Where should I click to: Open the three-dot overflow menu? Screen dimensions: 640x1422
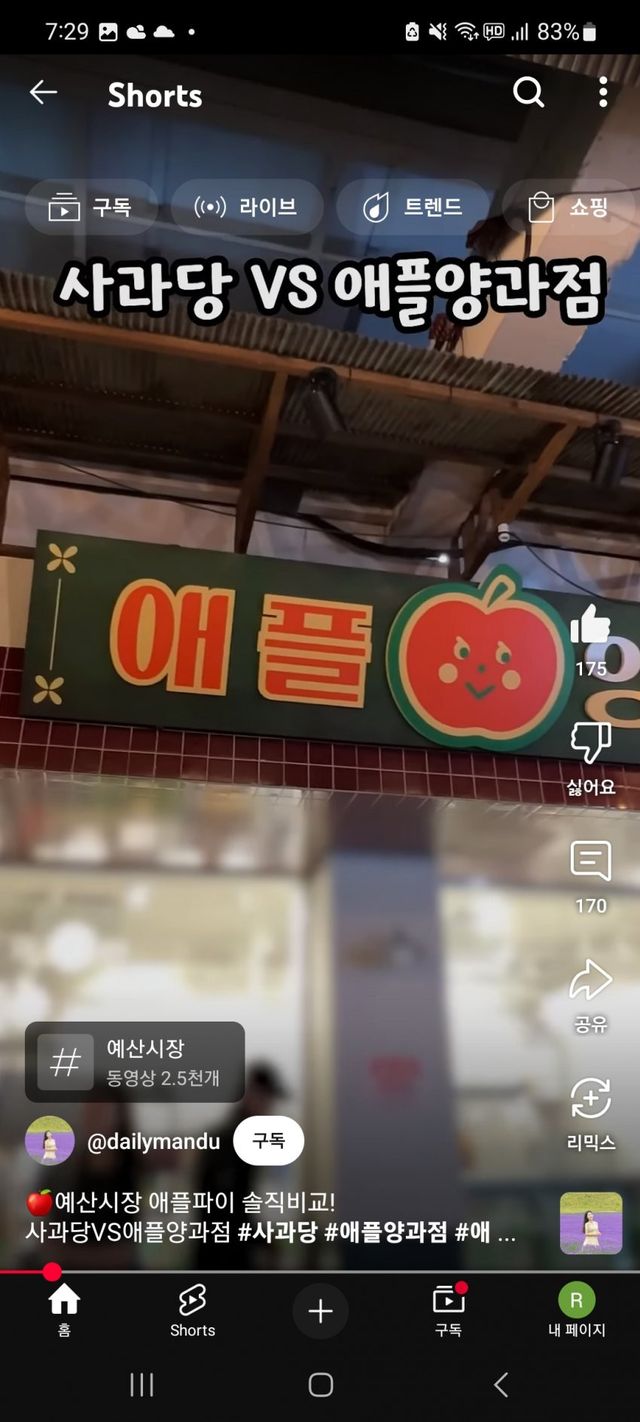[x=603, y=93]
